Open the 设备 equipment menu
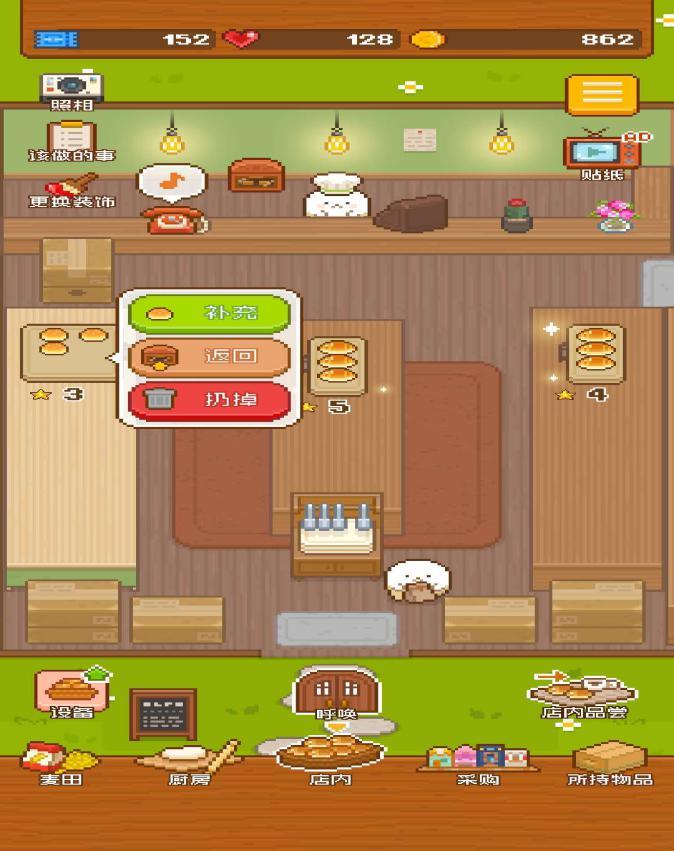 [x=72, y=693]
